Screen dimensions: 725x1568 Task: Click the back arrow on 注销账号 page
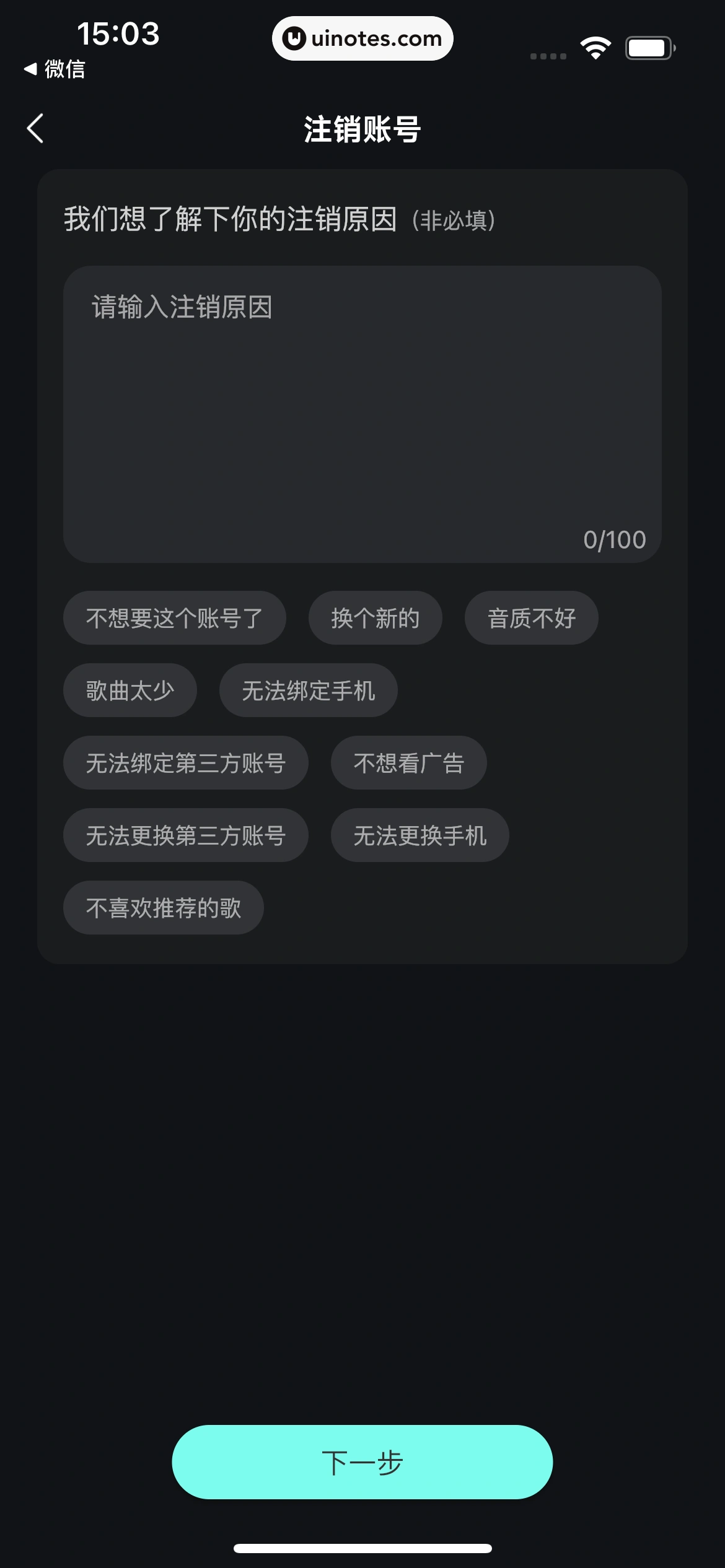34,129
